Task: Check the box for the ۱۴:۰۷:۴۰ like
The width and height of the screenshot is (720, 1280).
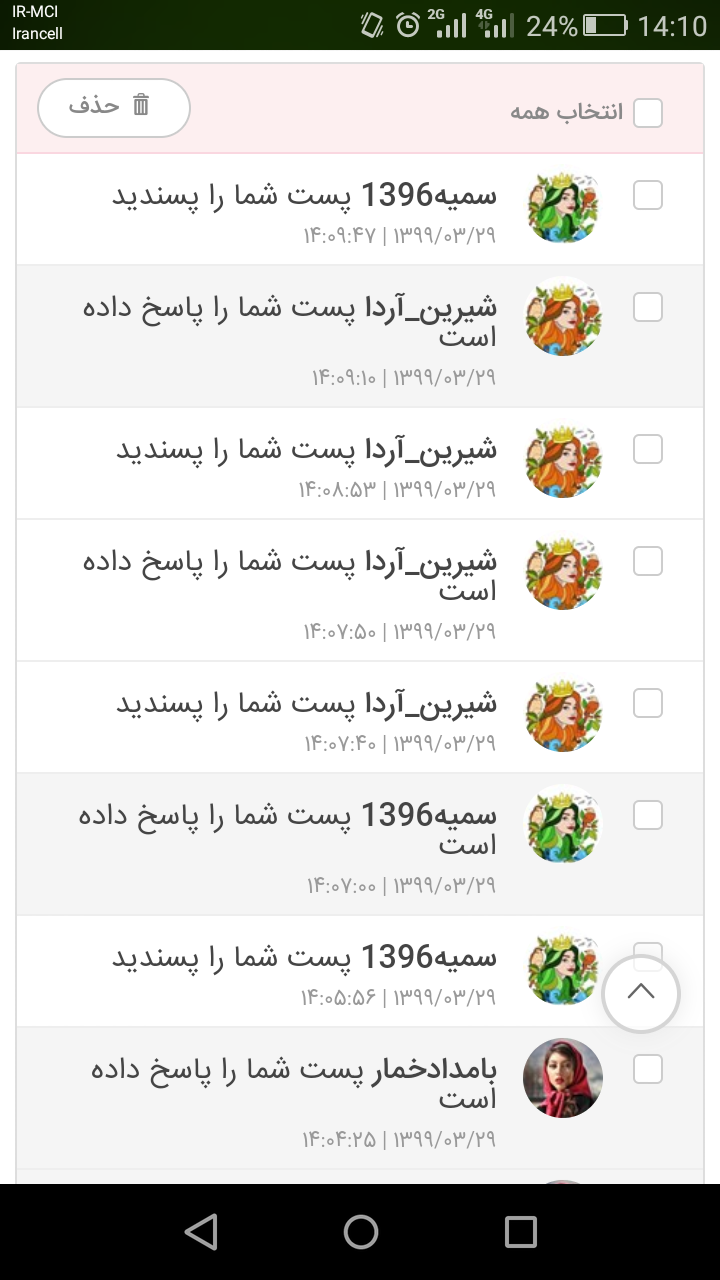Action: [x=648, y=703]
